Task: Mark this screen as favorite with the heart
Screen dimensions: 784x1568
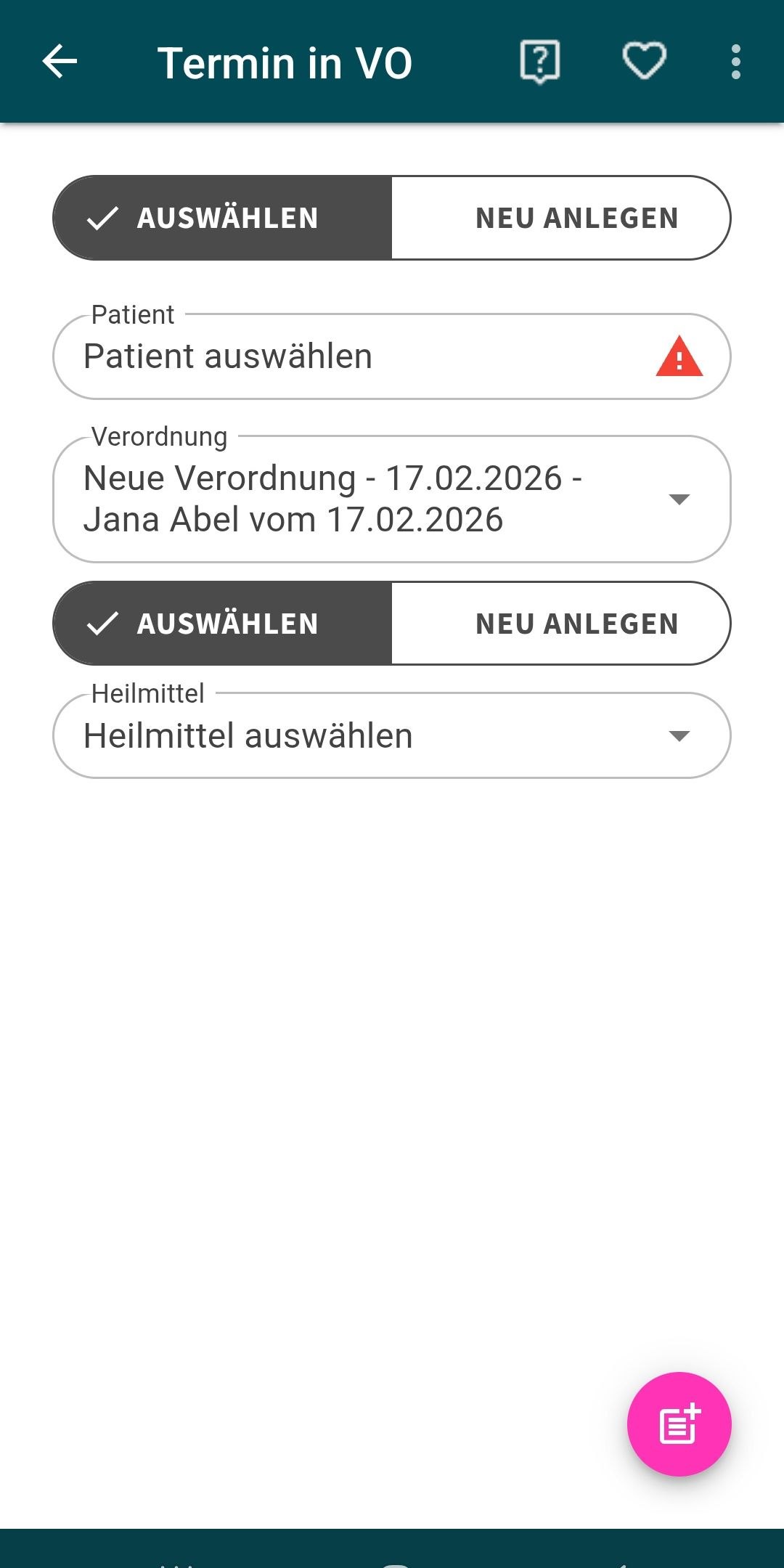Action: [x=645, y=62]
